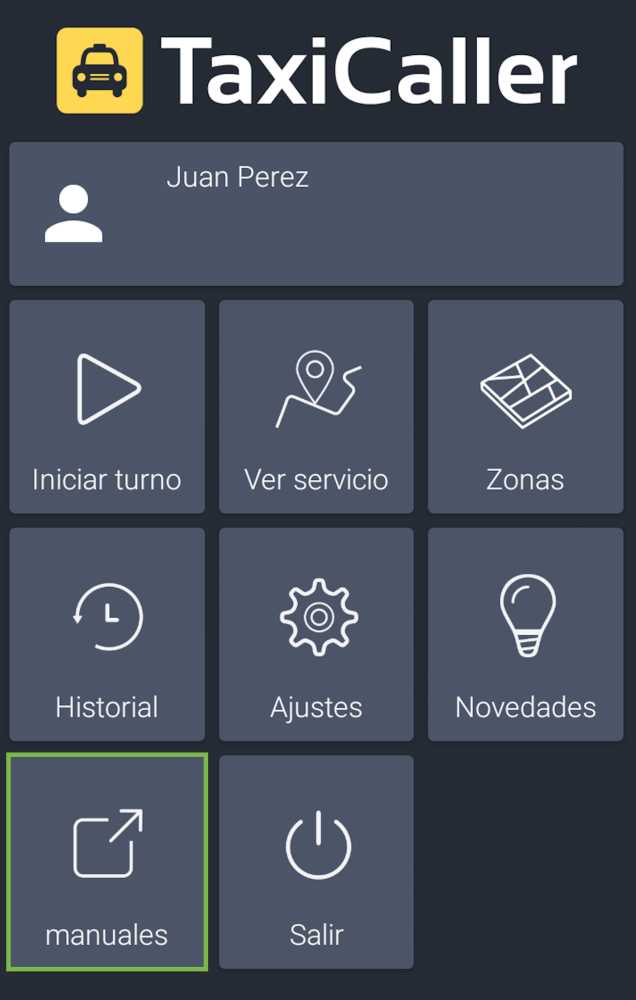The height and width of the screenshot is (1000, 636).
Task: Open the Ver servicio tile
Action: tap(316, 407)
